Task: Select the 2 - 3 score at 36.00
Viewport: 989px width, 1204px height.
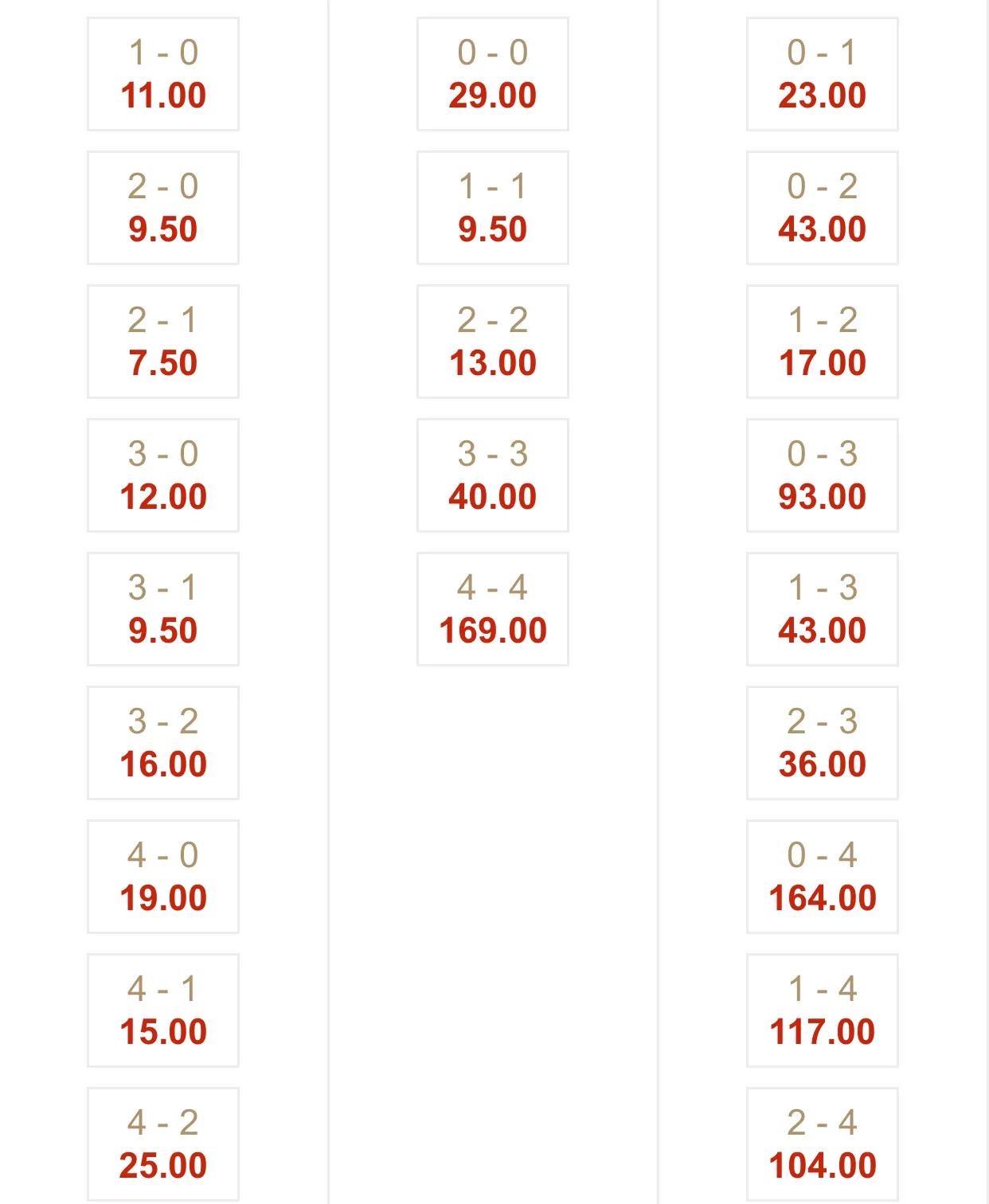Action: 823,743
